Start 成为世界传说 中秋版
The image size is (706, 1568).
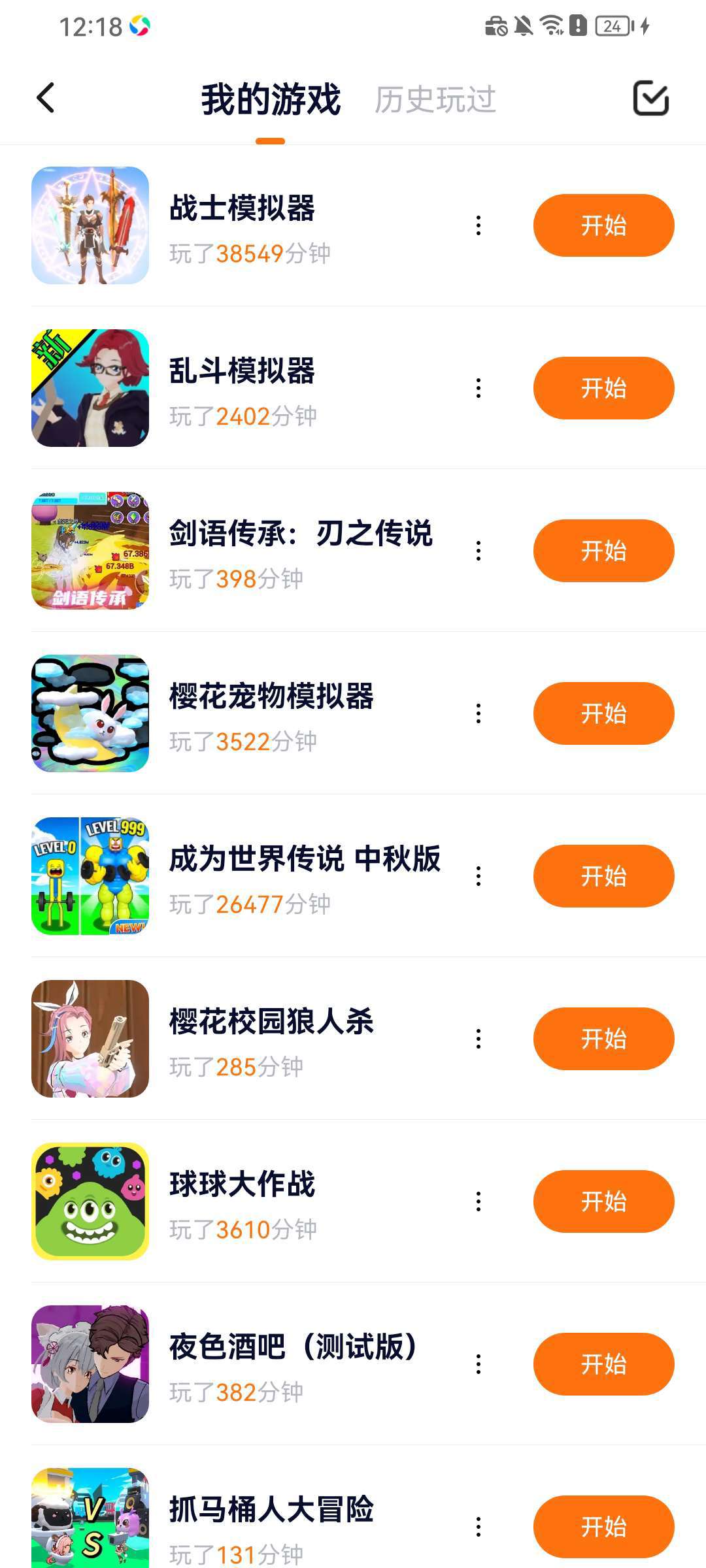pos(603,876)
